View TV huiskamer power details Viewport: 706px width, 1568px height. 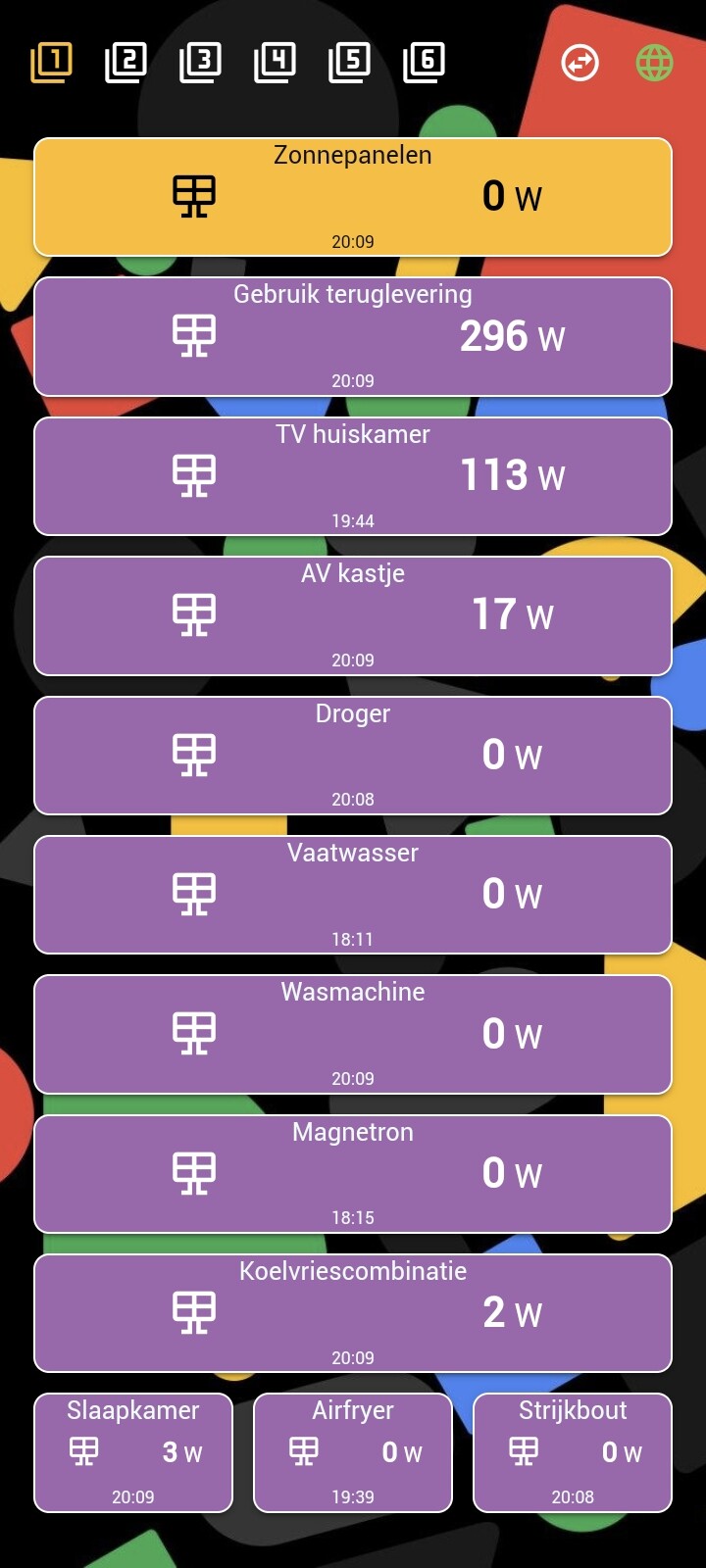(x=353, y=476)
